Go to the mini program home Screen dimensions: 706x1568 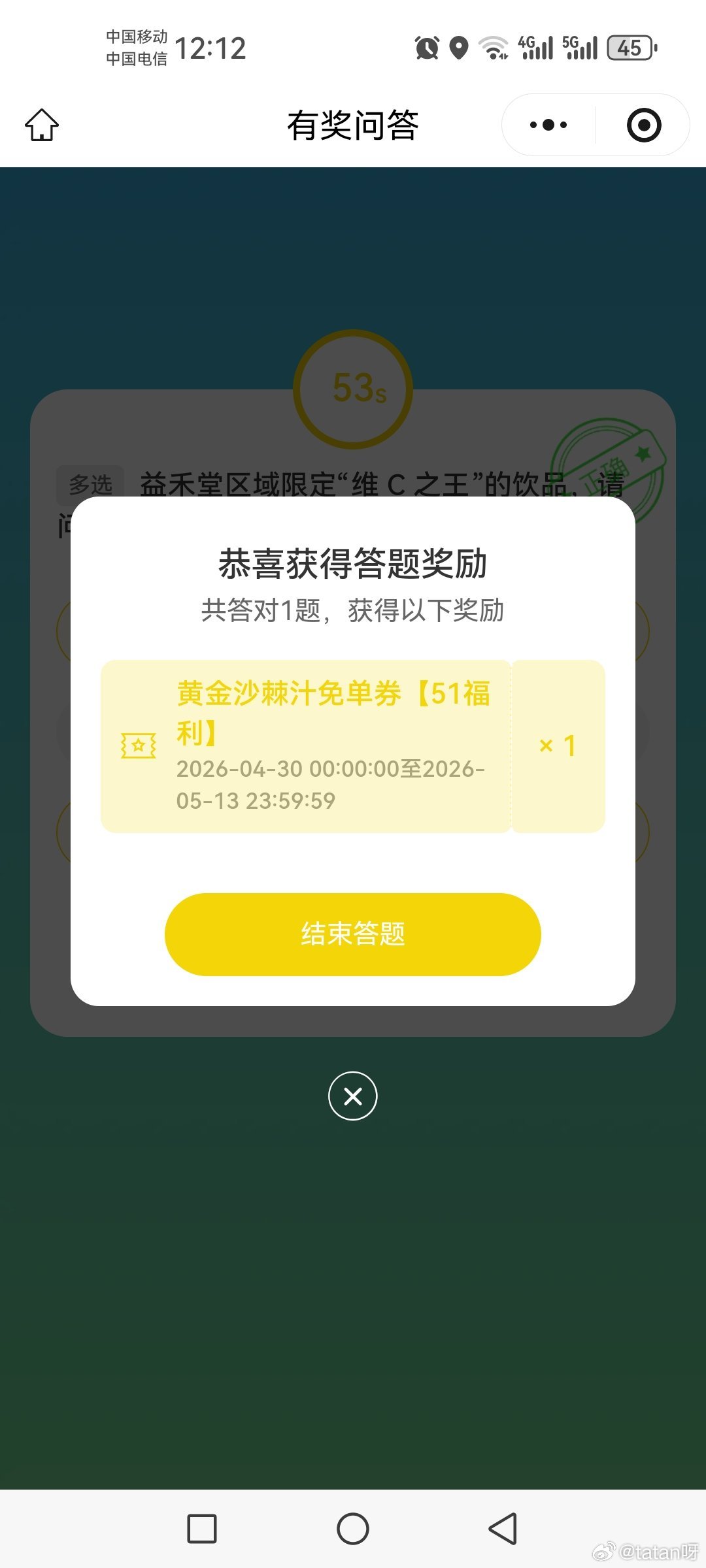[x=42, y=125]
